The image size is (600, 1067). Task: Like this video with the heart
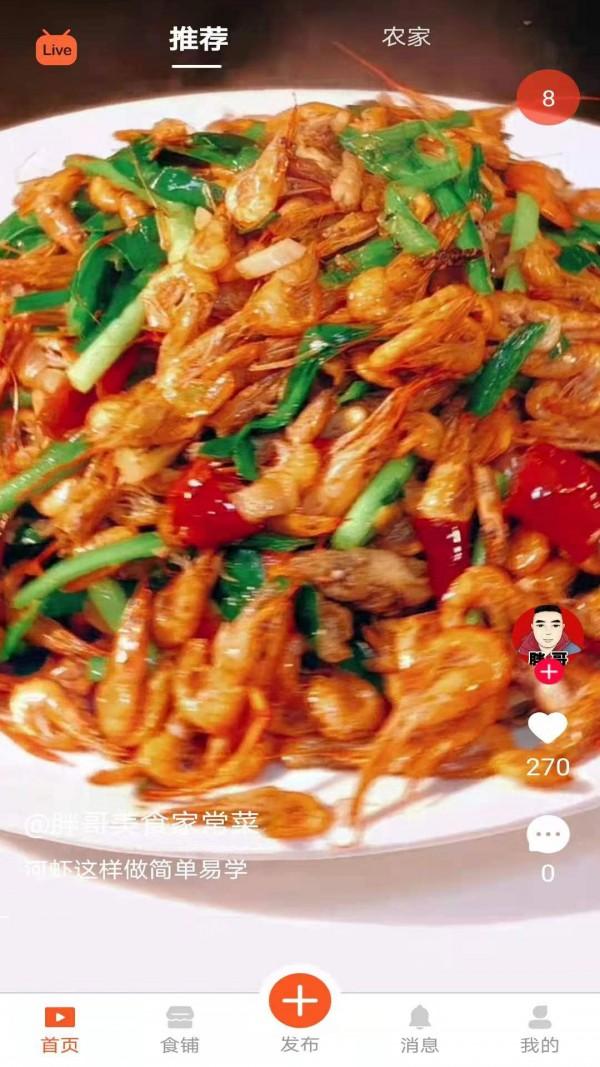point(547,728)
